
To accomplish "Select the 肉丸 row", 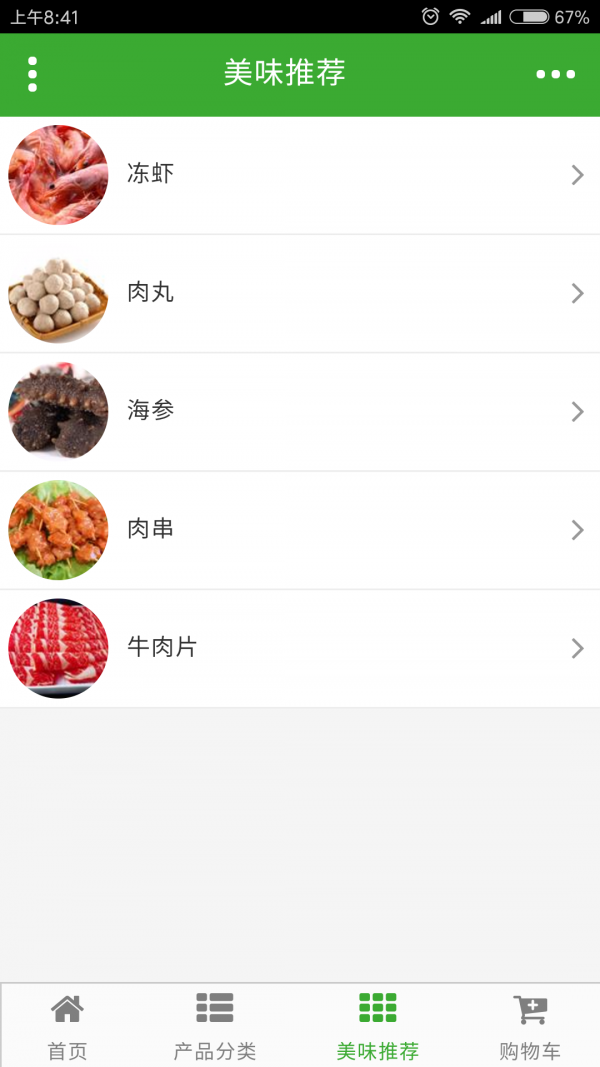I will (300, 293).
